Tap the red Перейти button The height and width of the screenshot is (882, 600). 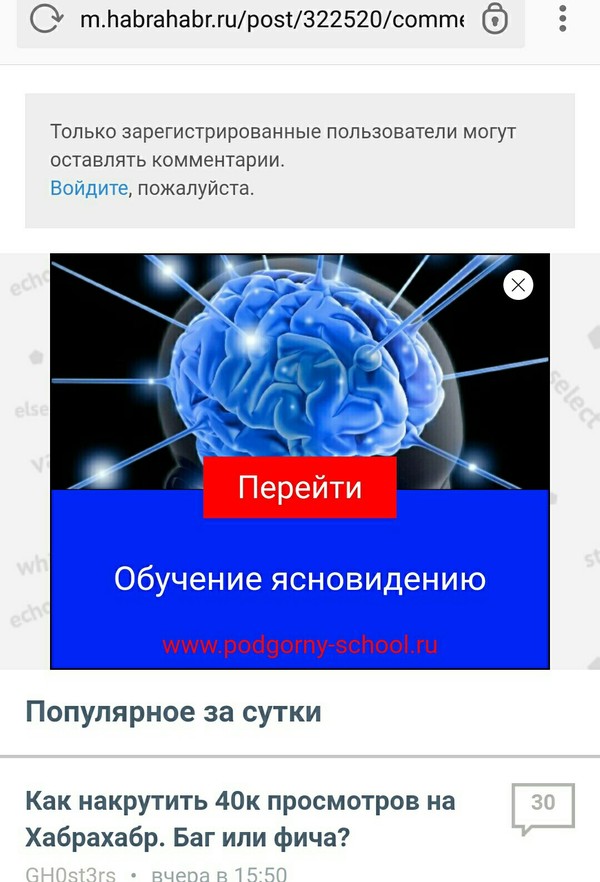[x=299, y=487]
